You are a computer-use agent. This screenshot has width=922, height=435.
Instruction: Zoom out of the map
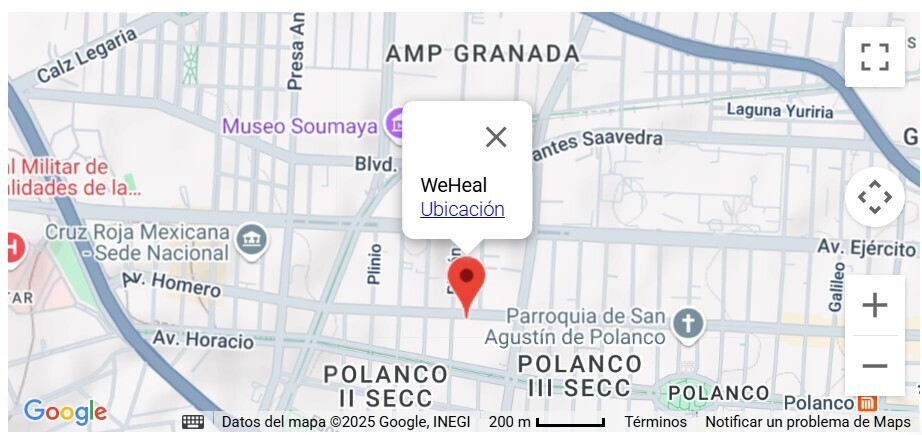pyautogui.click(x=874, y=366)
